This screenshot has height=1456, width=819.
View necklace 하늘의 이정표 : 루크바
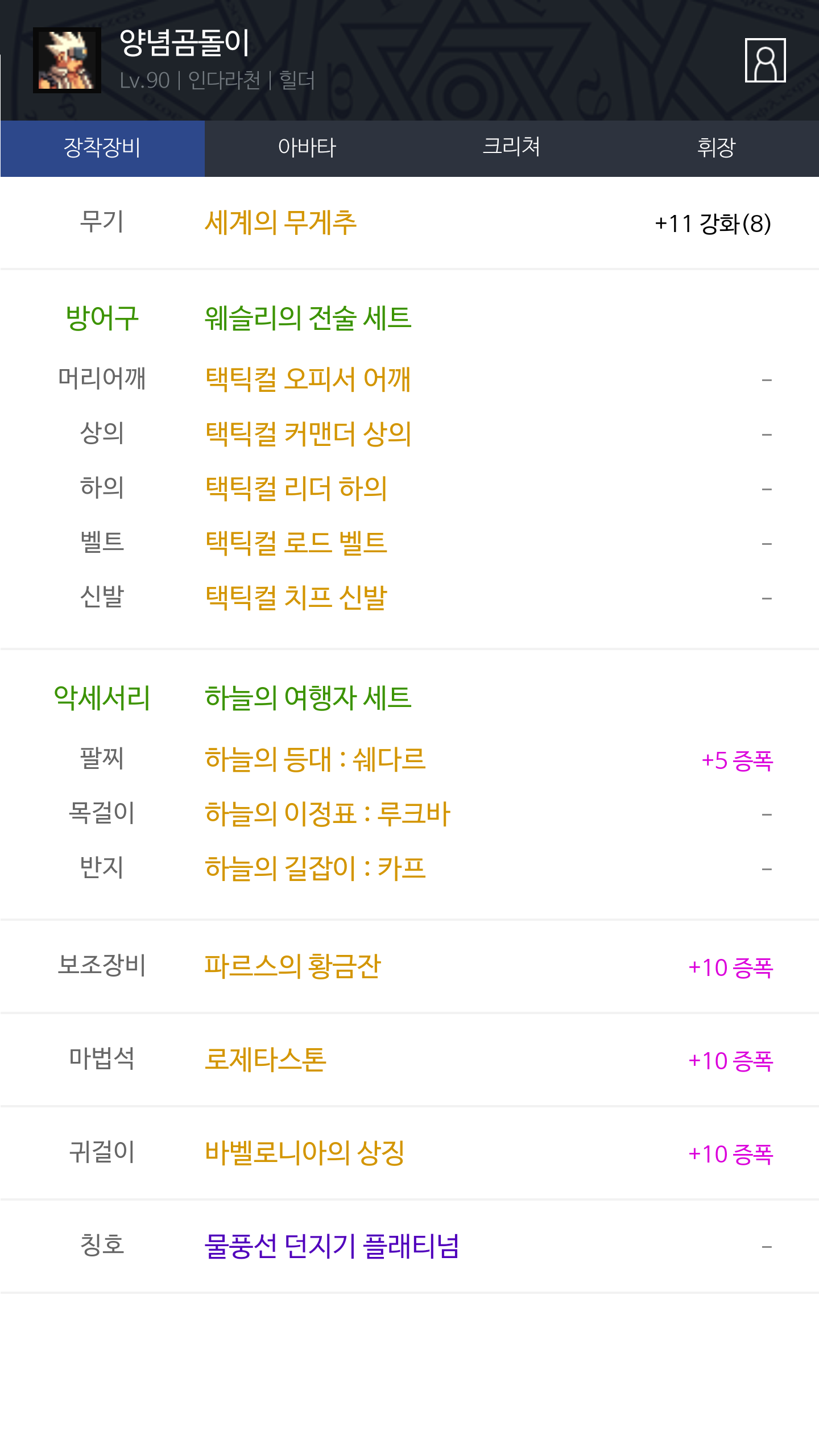pyautogui.click(x=328, y=814)
